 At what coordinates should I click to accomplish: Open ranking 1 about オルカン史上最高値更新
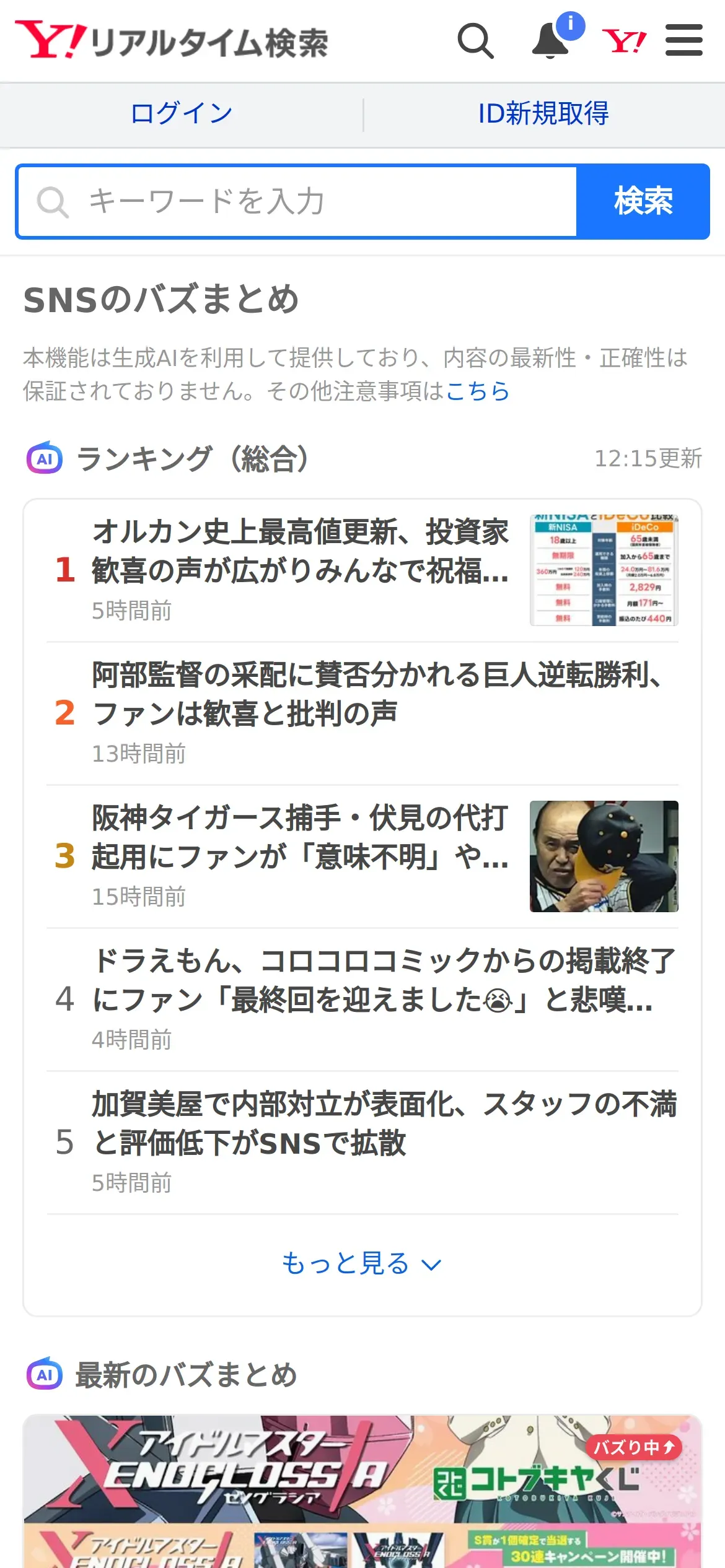tap(362, 570)
